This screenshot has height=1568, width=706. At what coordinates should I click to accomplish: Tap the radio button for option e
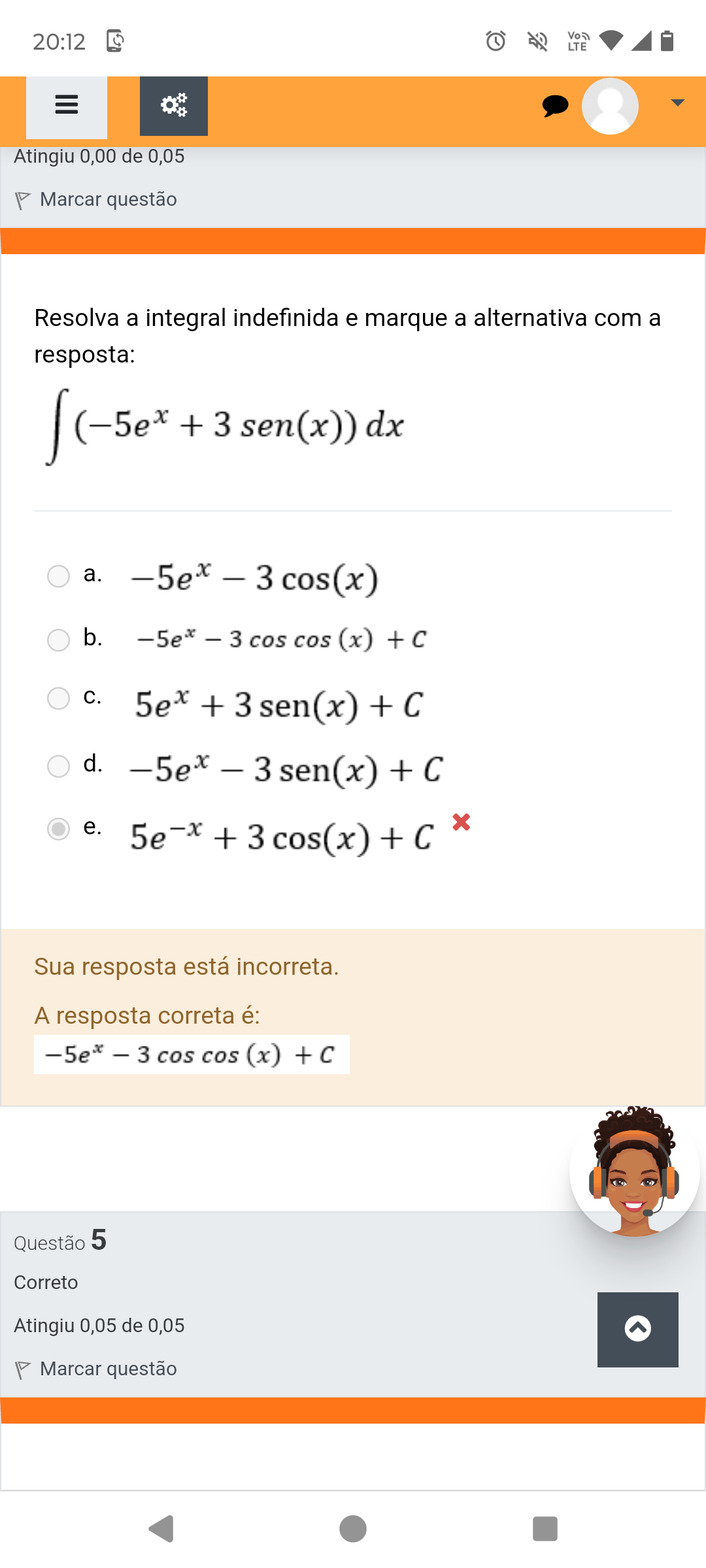[x=59, y=829]
